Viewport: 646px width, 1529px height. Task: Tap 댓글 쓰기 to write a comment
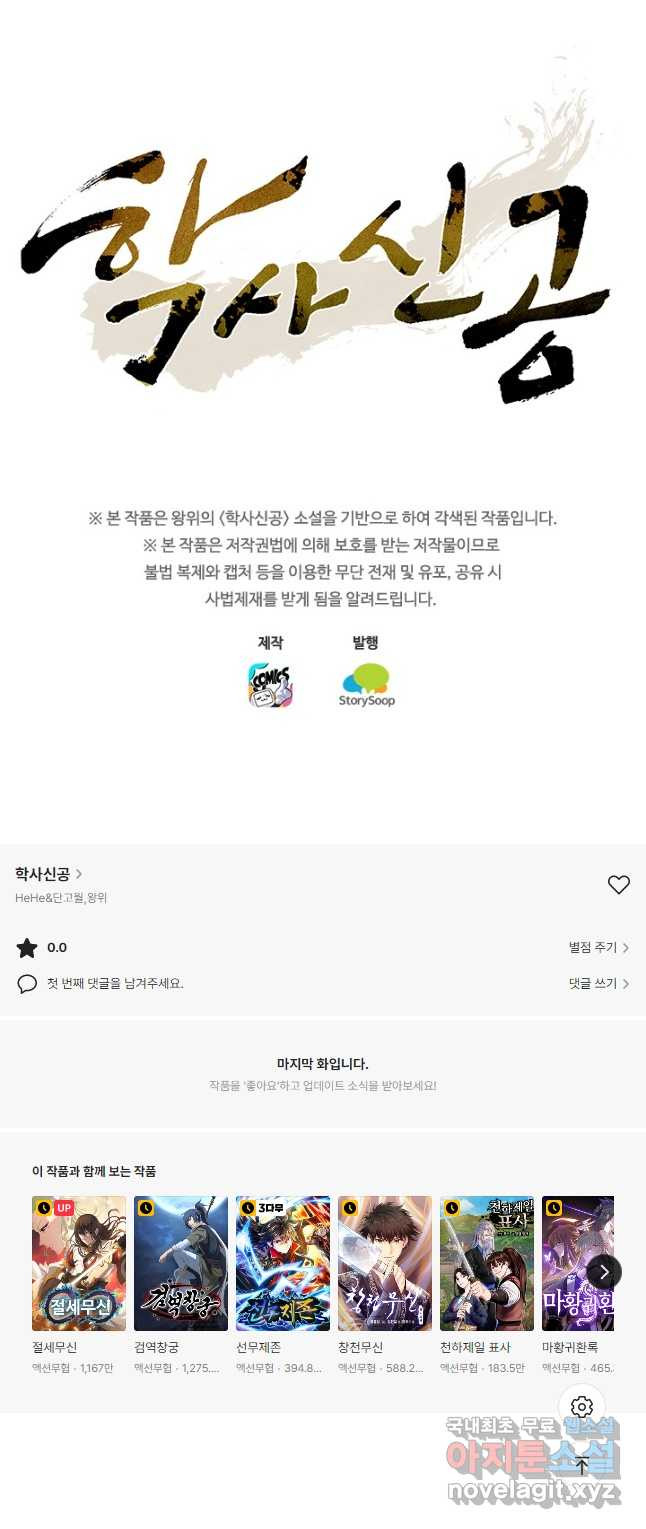pos(598,984)
